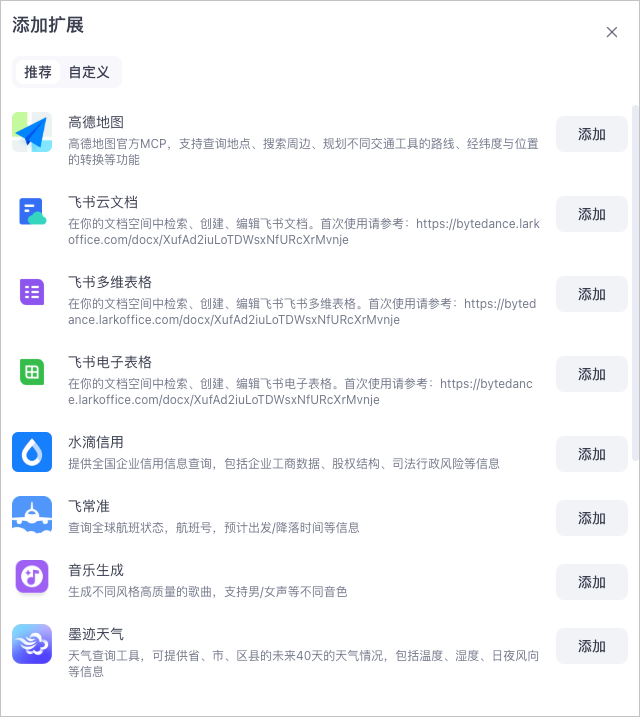Screen dimensions: 640x717
Task: Switch to the 自定义 tab
Action: (x=89, y=72)
